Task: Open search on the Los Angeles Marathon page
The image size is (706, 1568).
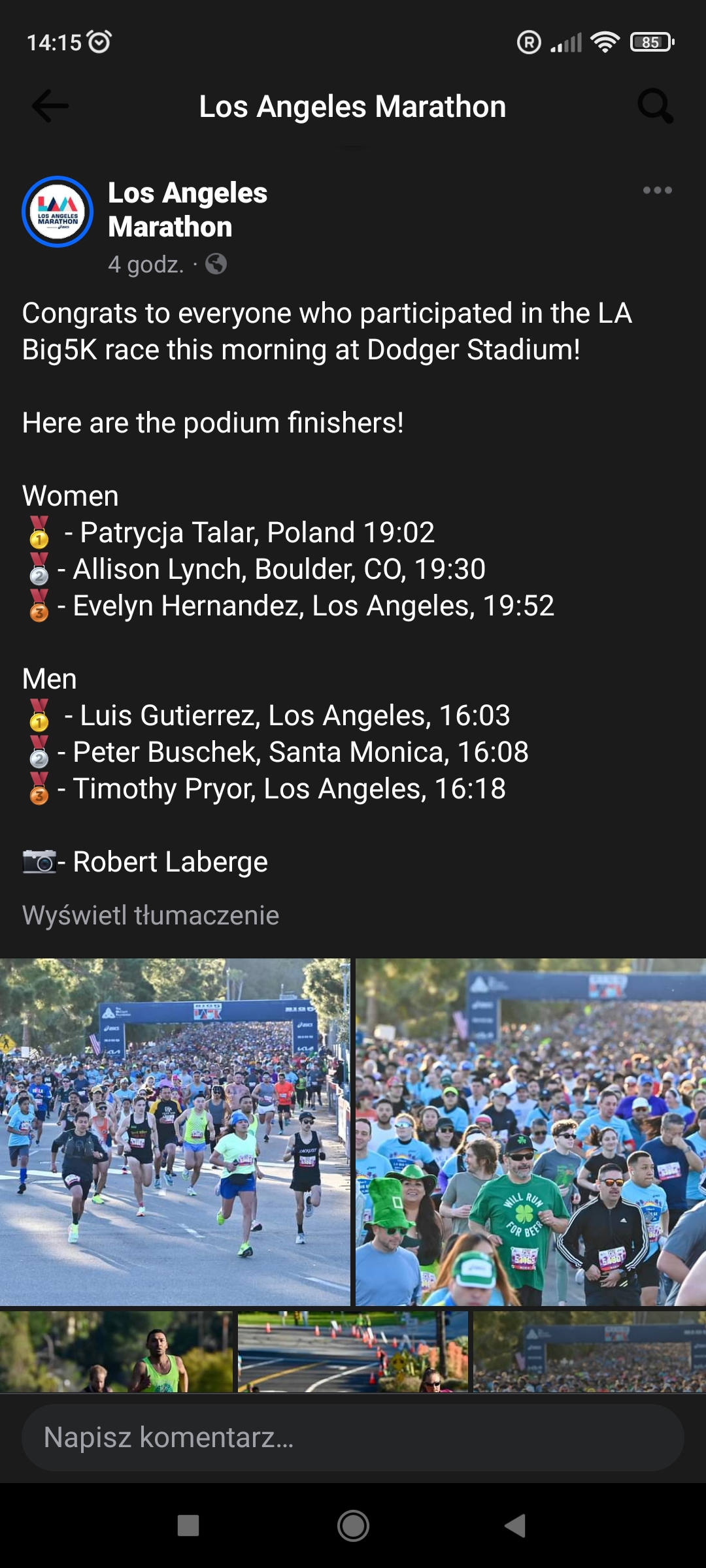Action: click(655, 106)
